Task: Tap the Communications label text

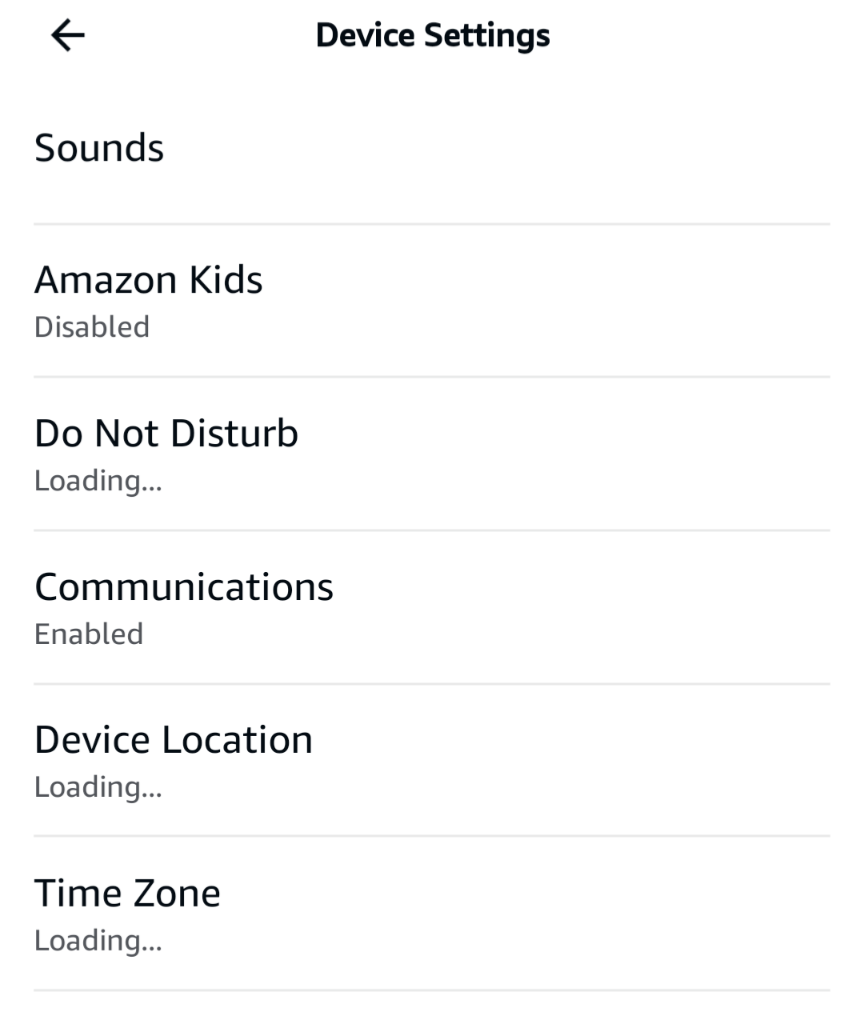Action: click(184, 588)
